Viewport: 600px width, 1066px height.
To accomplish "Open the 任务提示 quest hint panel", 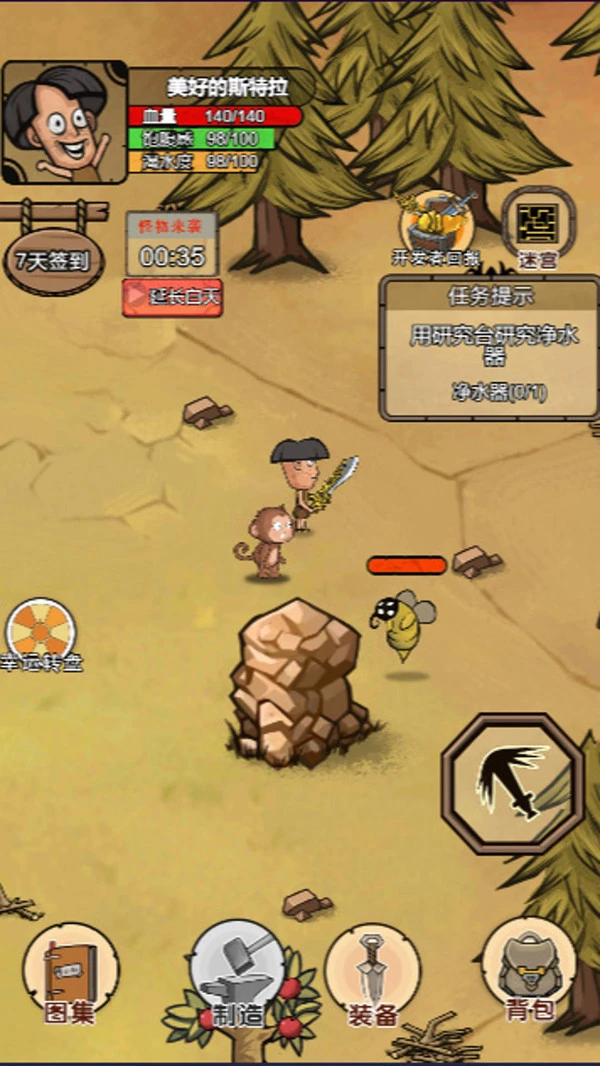I will pos(489,348).
